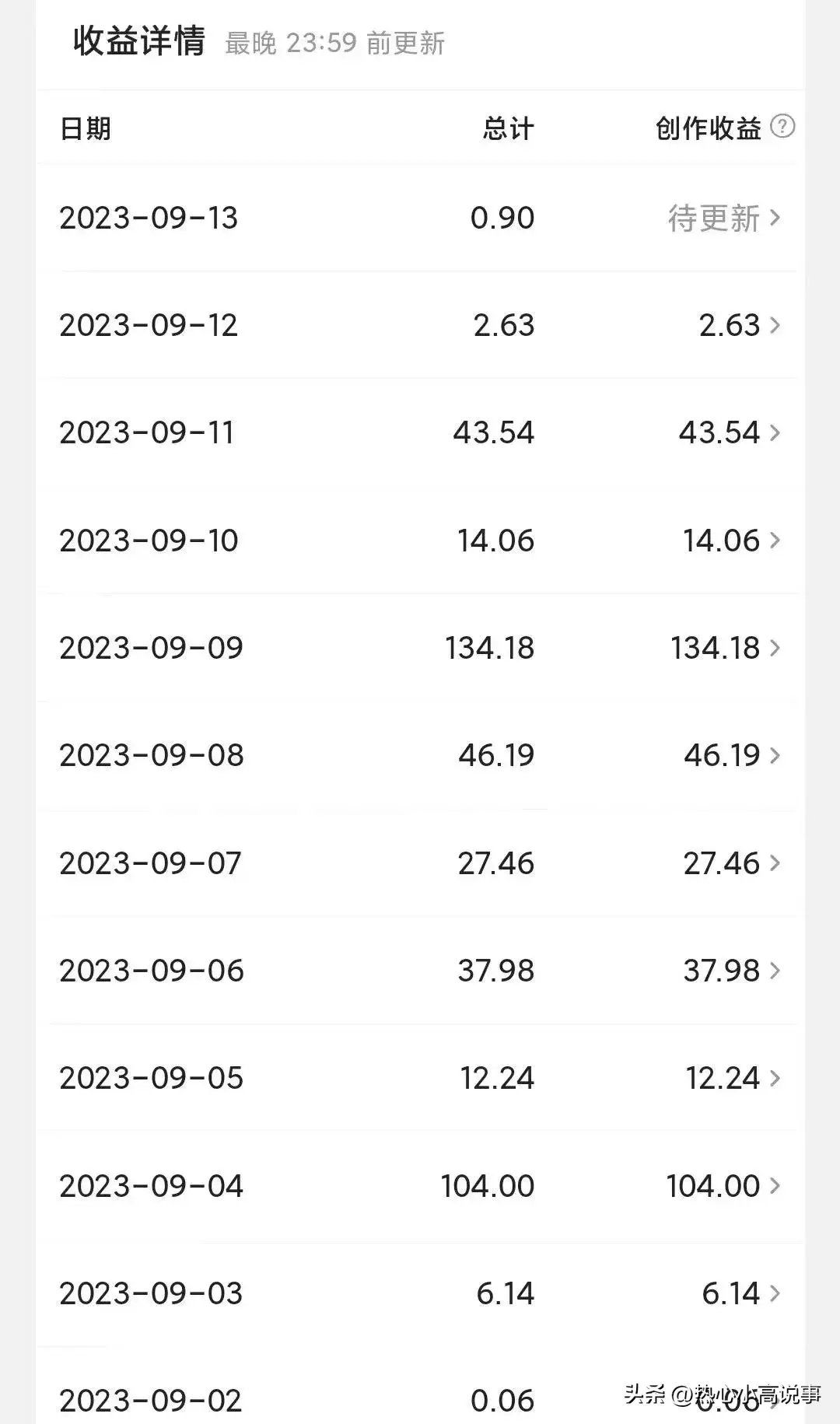
Task: View the 2023-09-03 earnings row
Action: point(420,1293)
